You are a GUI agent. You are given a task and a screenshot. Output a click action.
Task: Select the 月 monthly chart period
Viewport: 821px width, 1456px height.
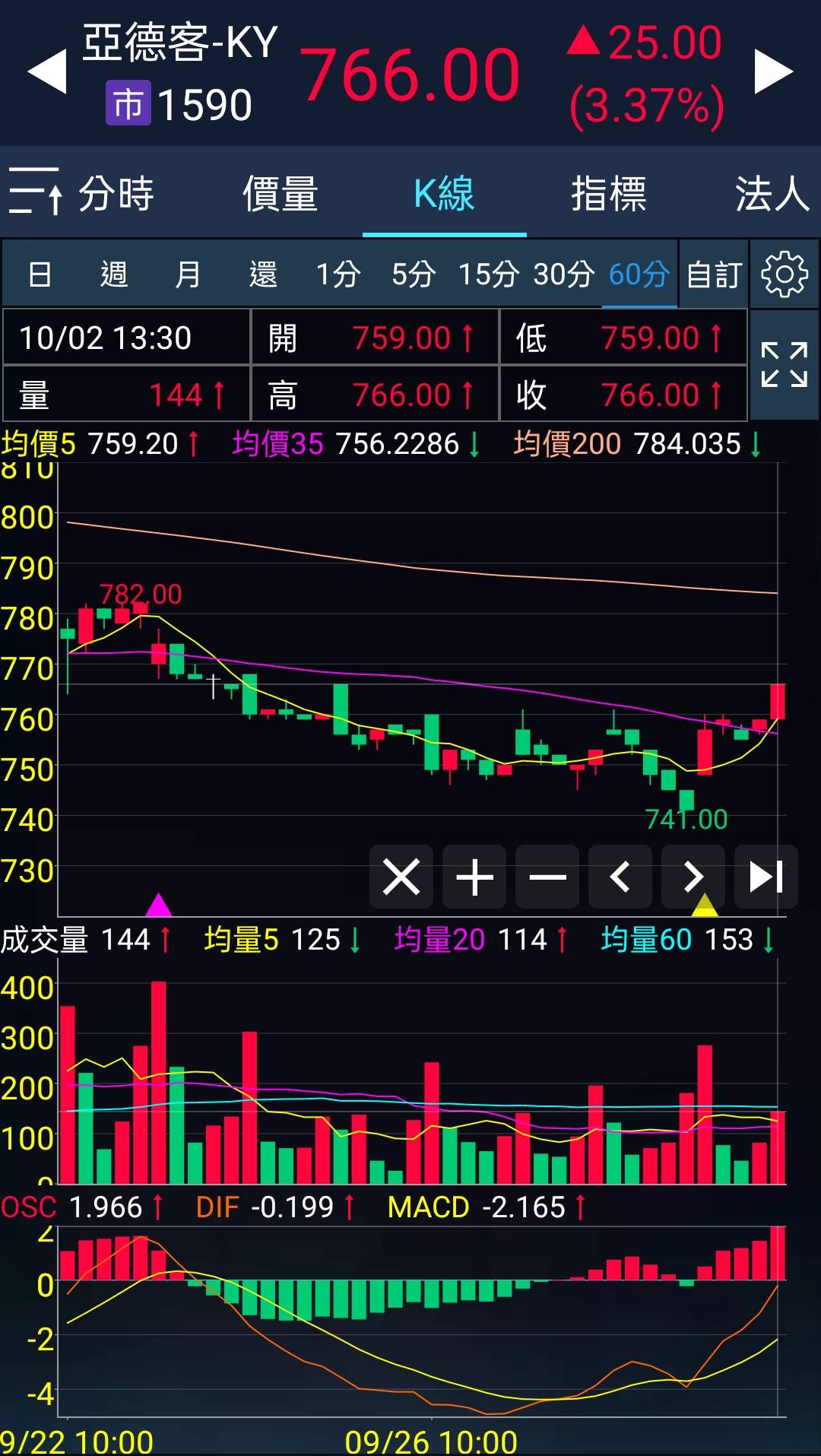pyautogui.click(x=189, y=274)
